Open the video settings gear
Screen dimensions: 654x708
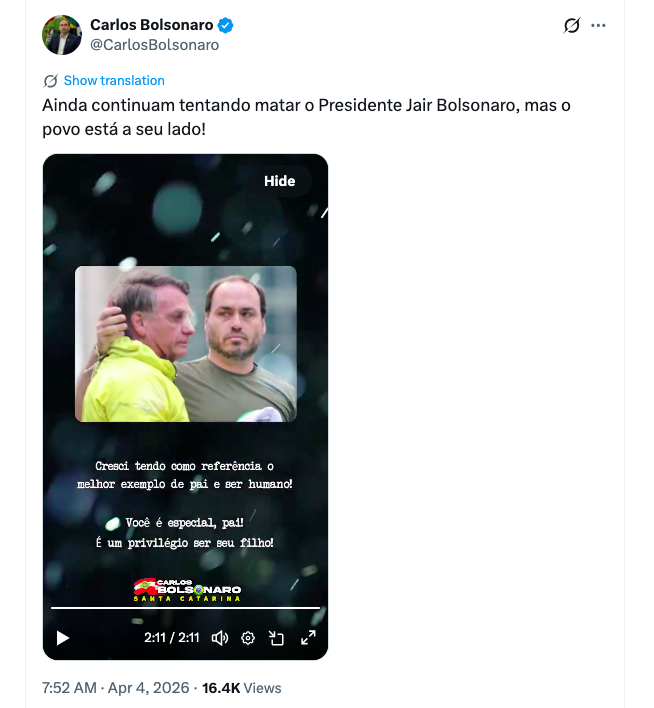(x=248, y=638)
